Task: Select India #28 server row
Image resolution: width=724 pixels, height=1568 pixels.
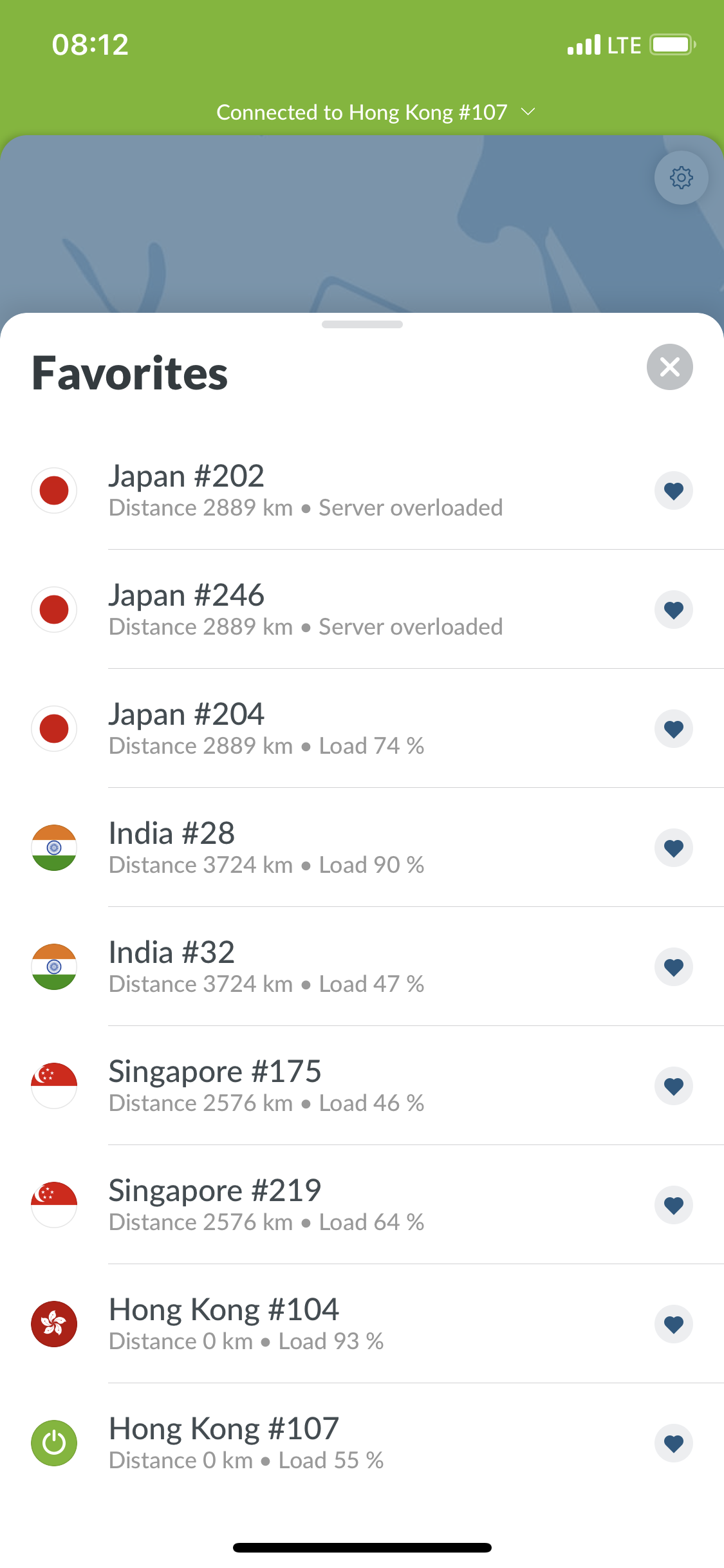Action: [362, 848]
